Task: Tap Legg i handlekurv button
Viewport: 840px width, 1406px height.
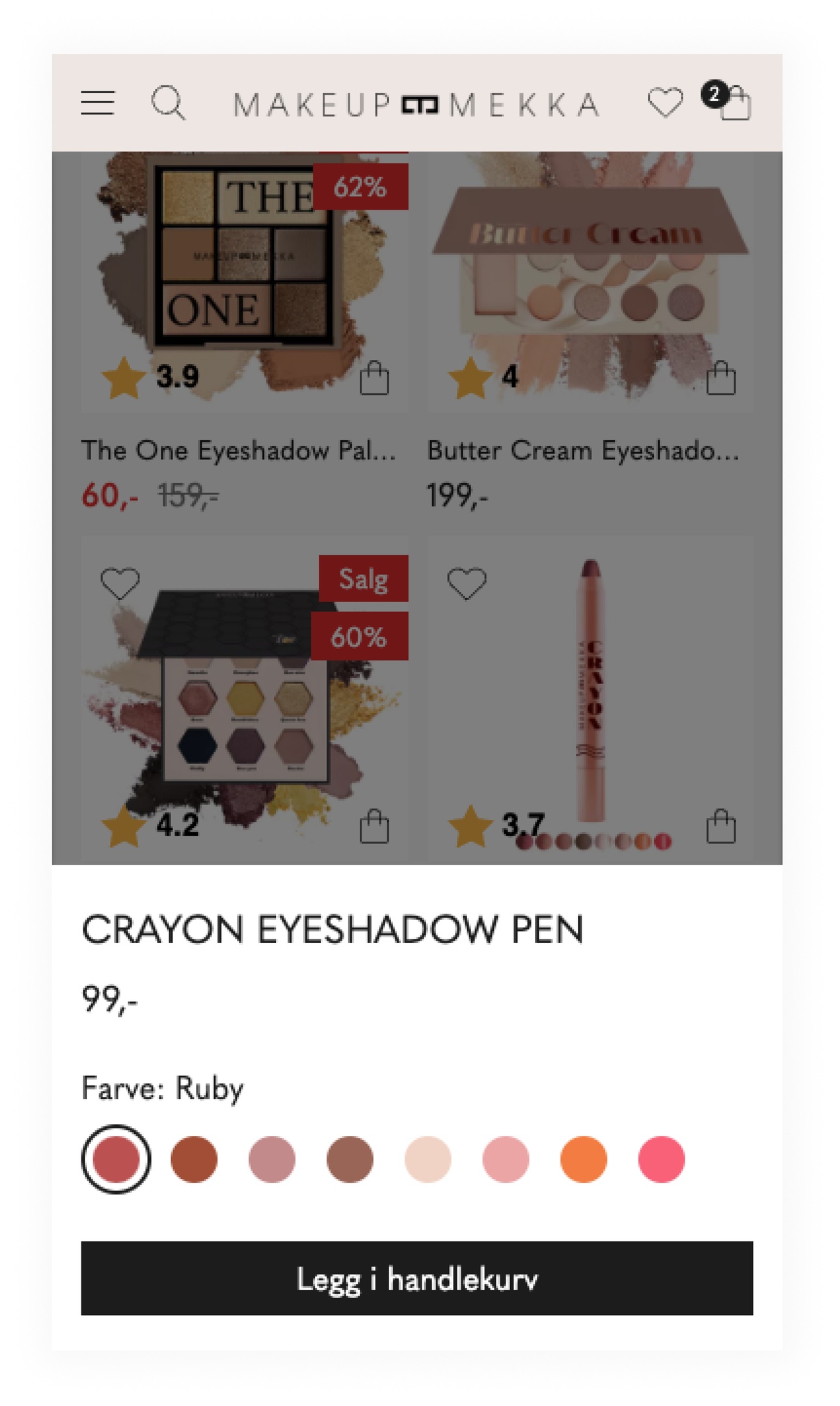Action: tap(417, 1278)
